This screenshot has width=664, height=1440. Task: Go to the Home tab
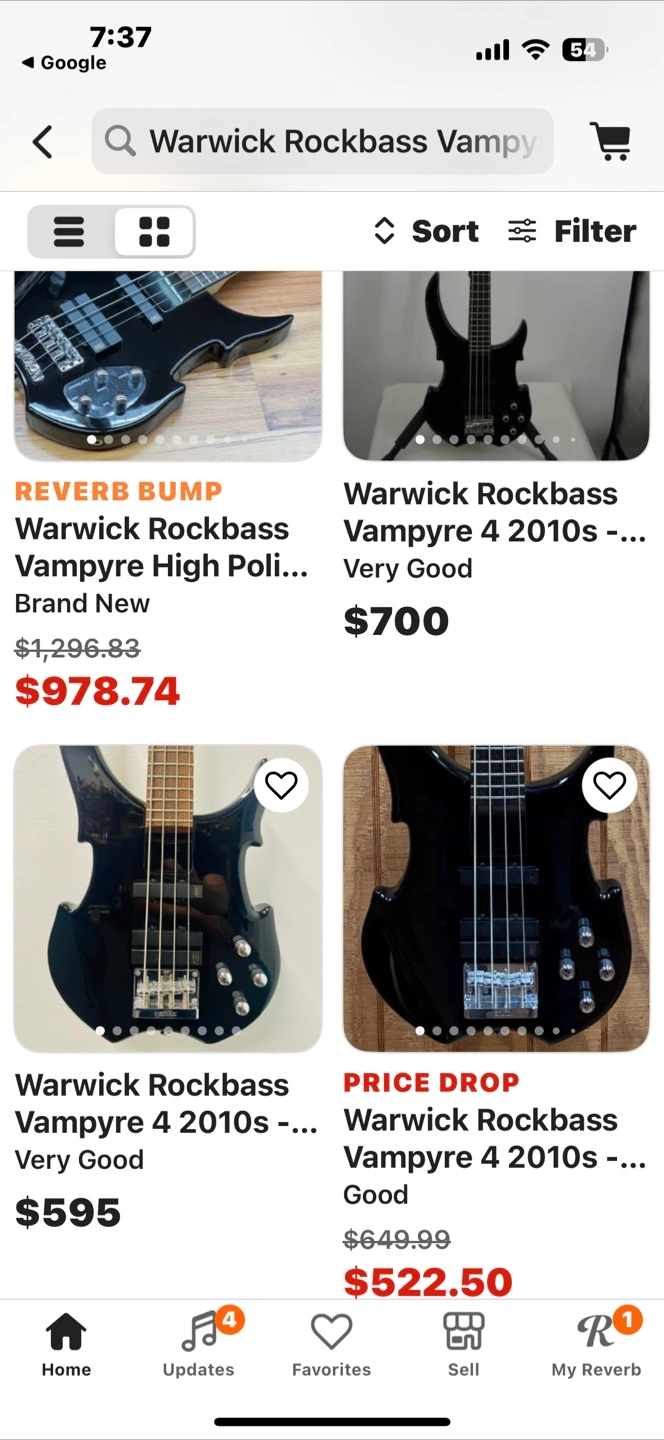pyautogui.click(x=66, y=1345)
